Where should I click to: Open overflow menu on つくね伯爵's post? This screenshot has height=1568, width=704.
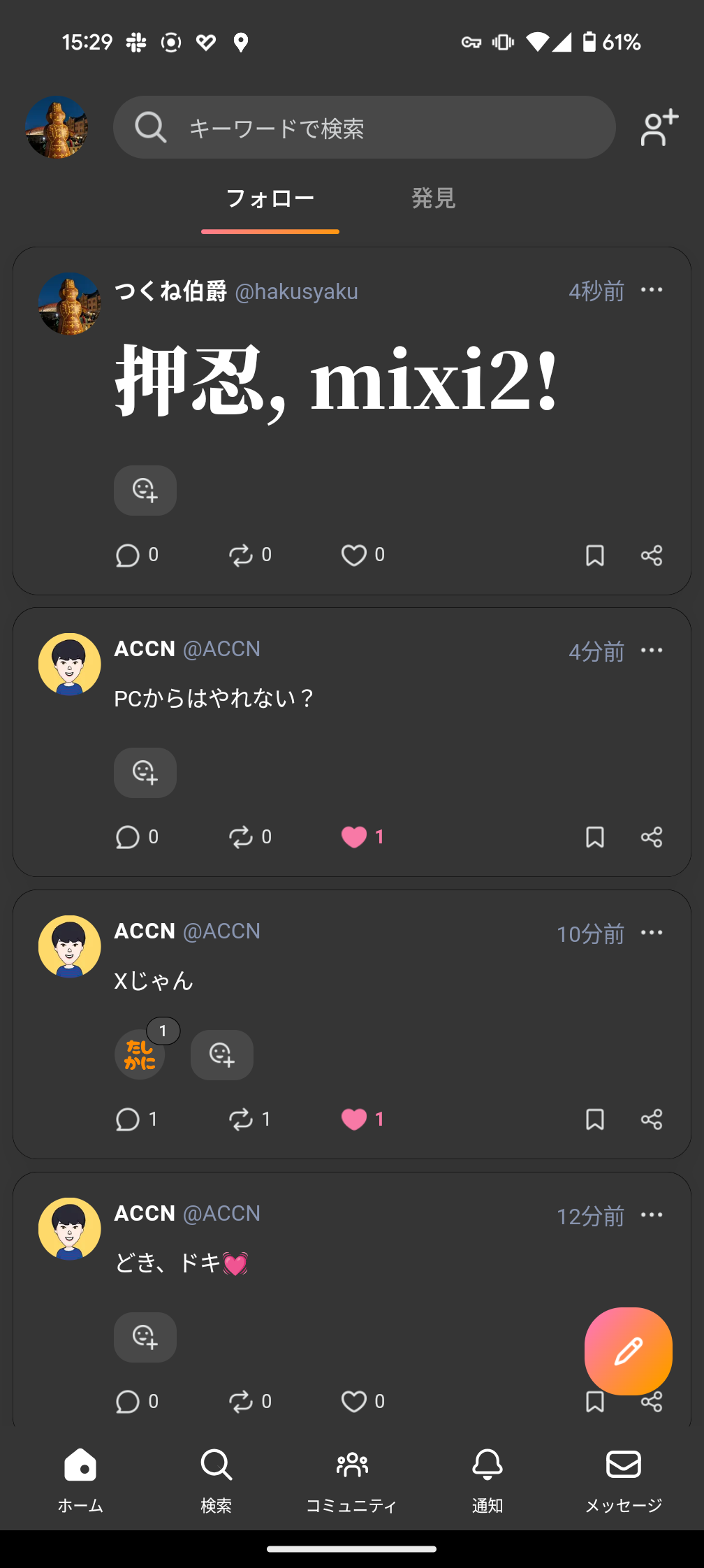coord(652,290)
